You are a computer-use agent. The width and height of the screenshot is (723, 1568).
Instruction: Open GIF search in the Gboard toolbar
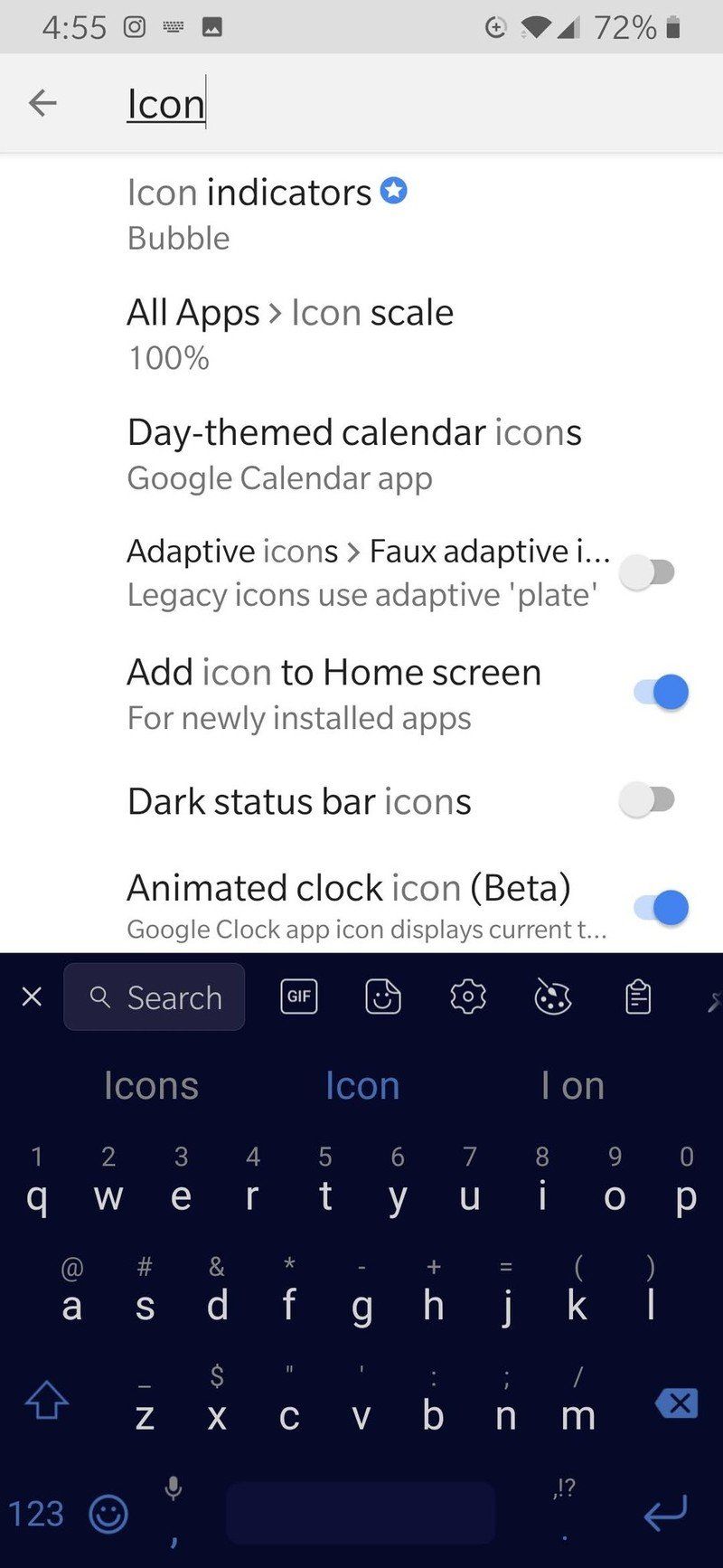pos(298,997)
